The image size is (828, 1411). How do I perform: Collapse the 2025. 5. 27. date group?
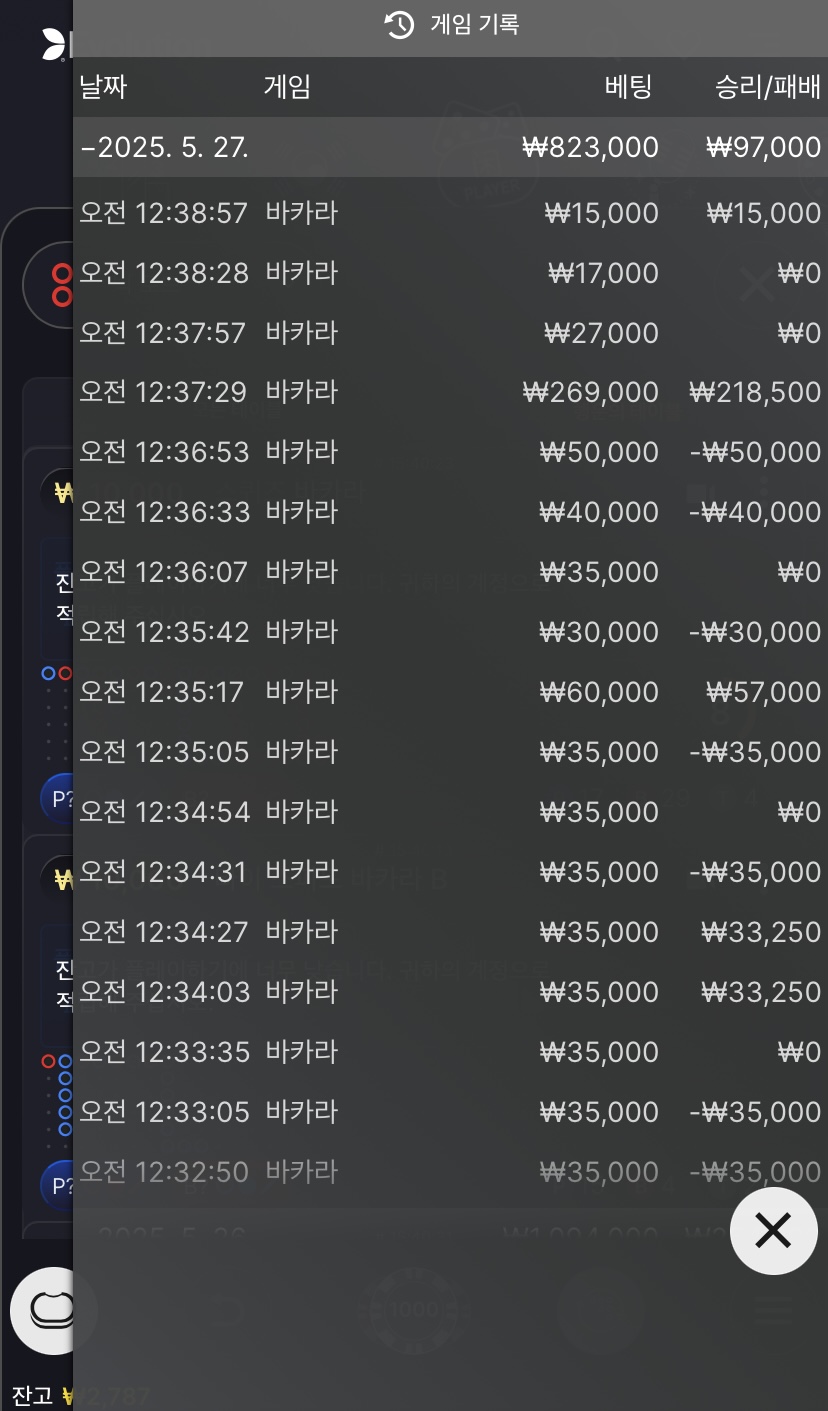450,148
